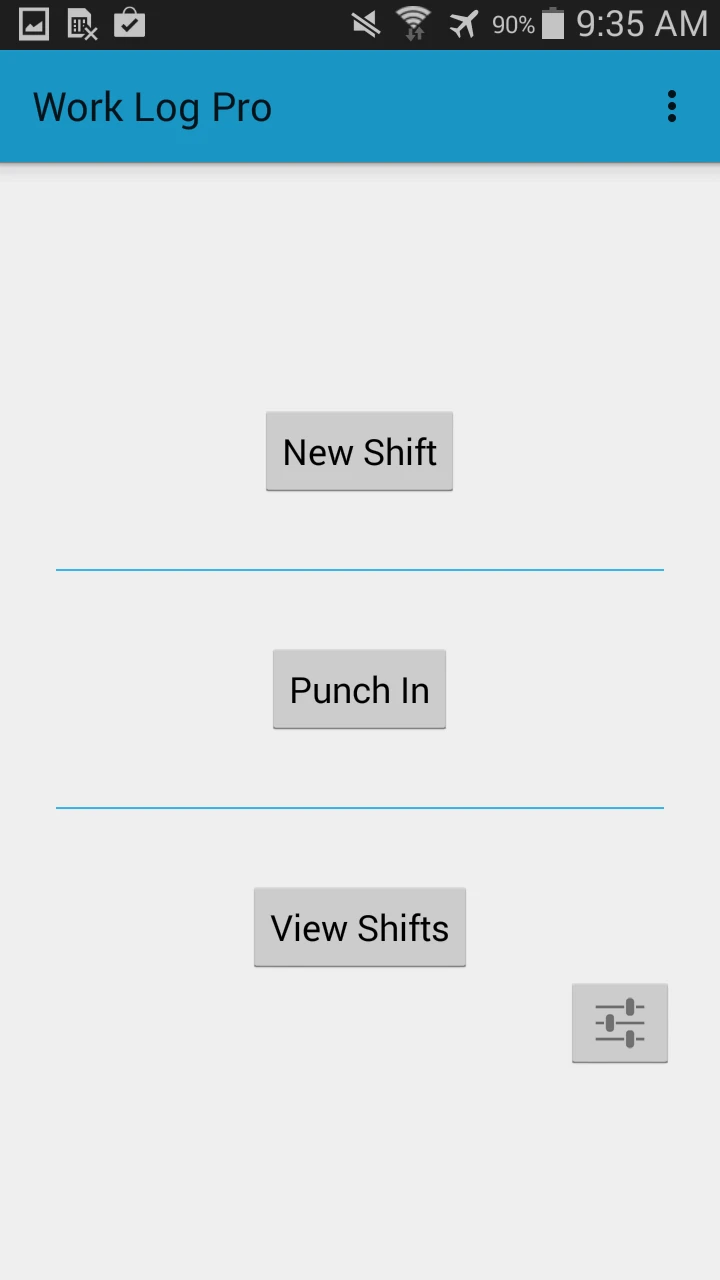Tap the New Shift button

tap(359, 452)
